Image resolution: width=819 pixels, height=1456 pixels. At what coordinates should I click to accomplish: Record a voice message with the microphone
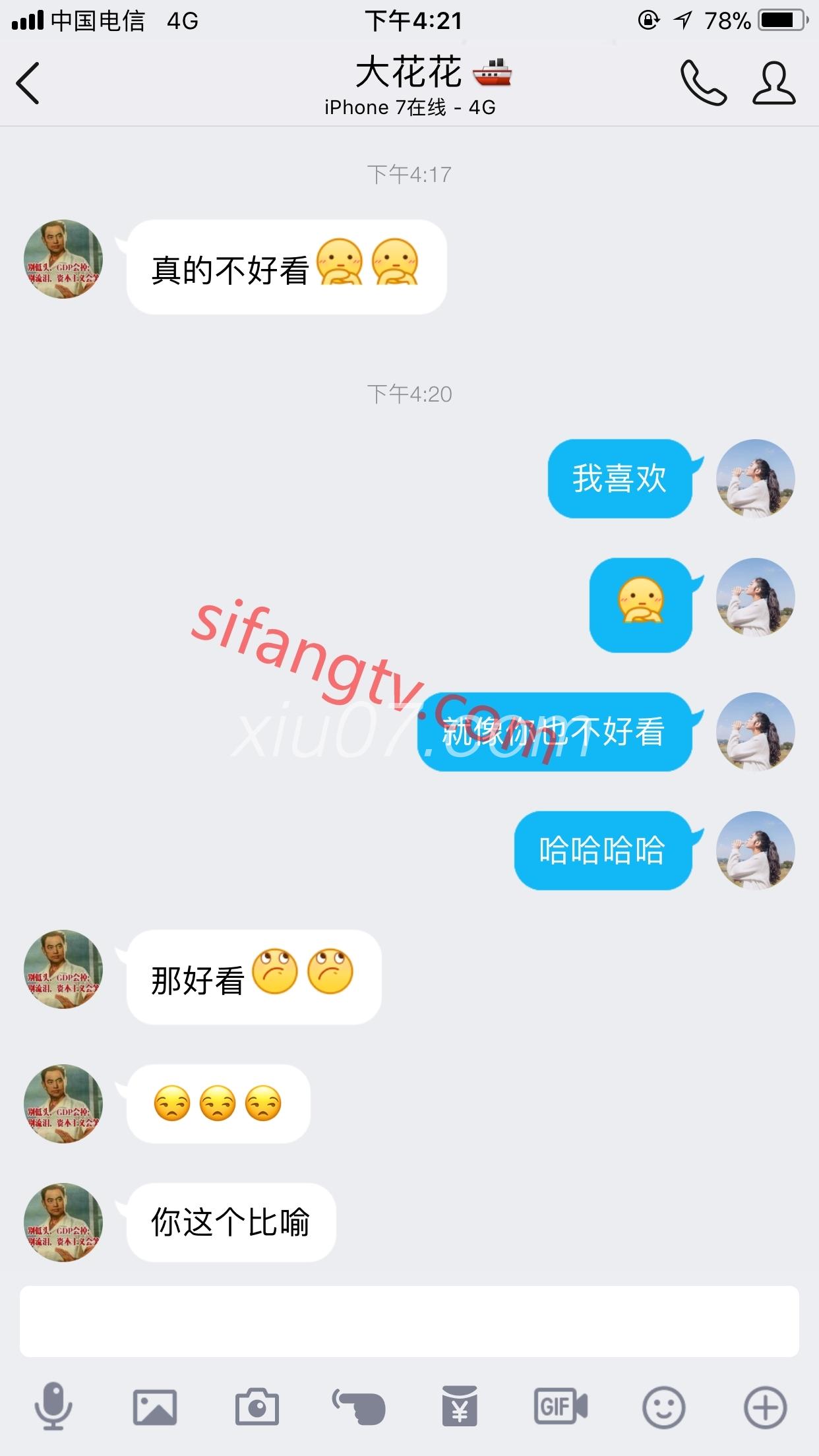(x=53, y=1407)
